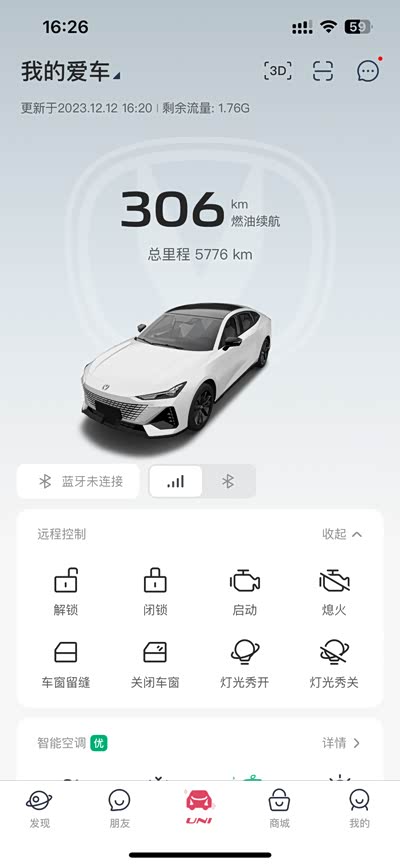The height and width of the screenshot is (866, 400).
Task: Open the 我的 profile tab
Action: [359, 809]
